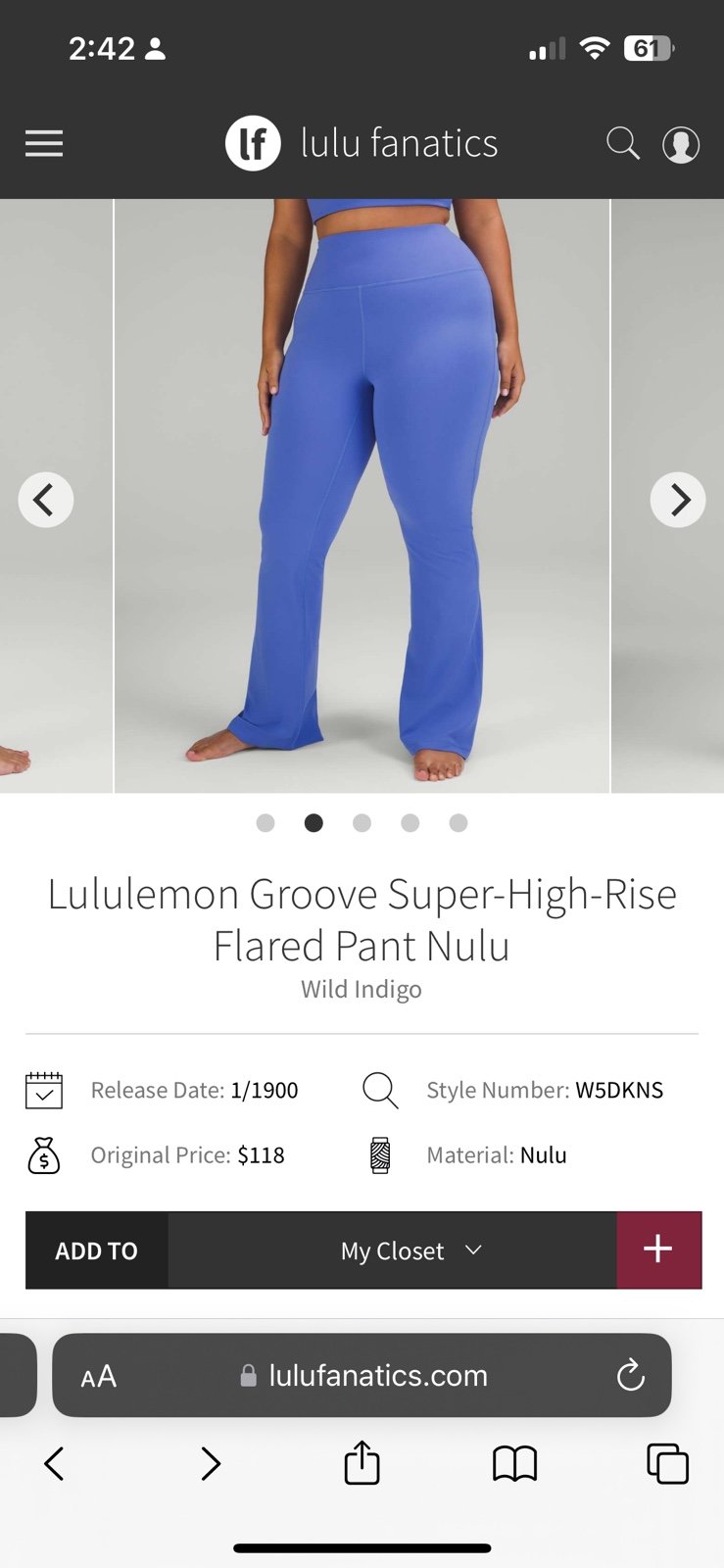Go back in Safari
This screenshot has width=724, height=1568.
(x=55, y=1464)
